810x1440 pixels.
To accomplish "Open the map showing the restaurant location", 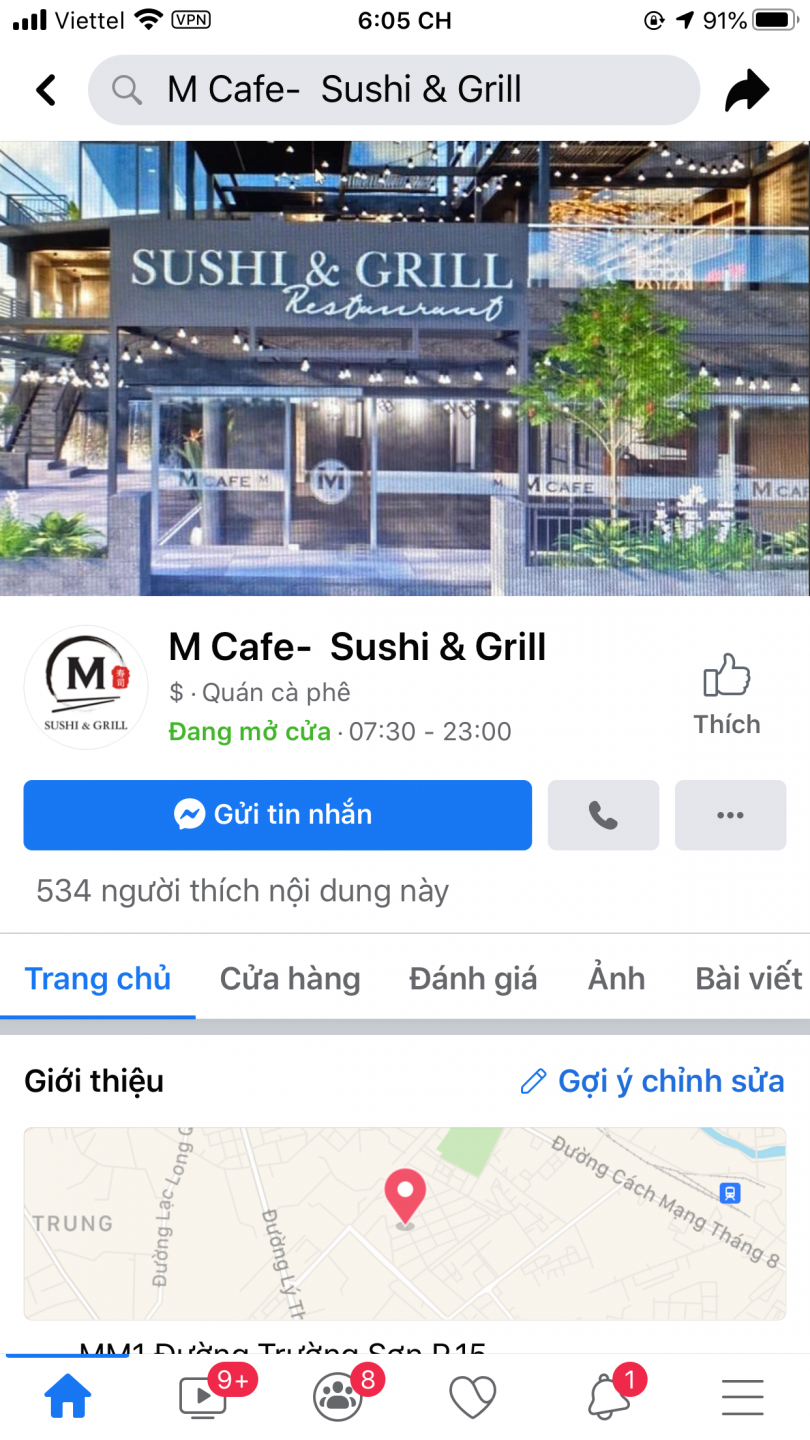I will point(405,1223).
